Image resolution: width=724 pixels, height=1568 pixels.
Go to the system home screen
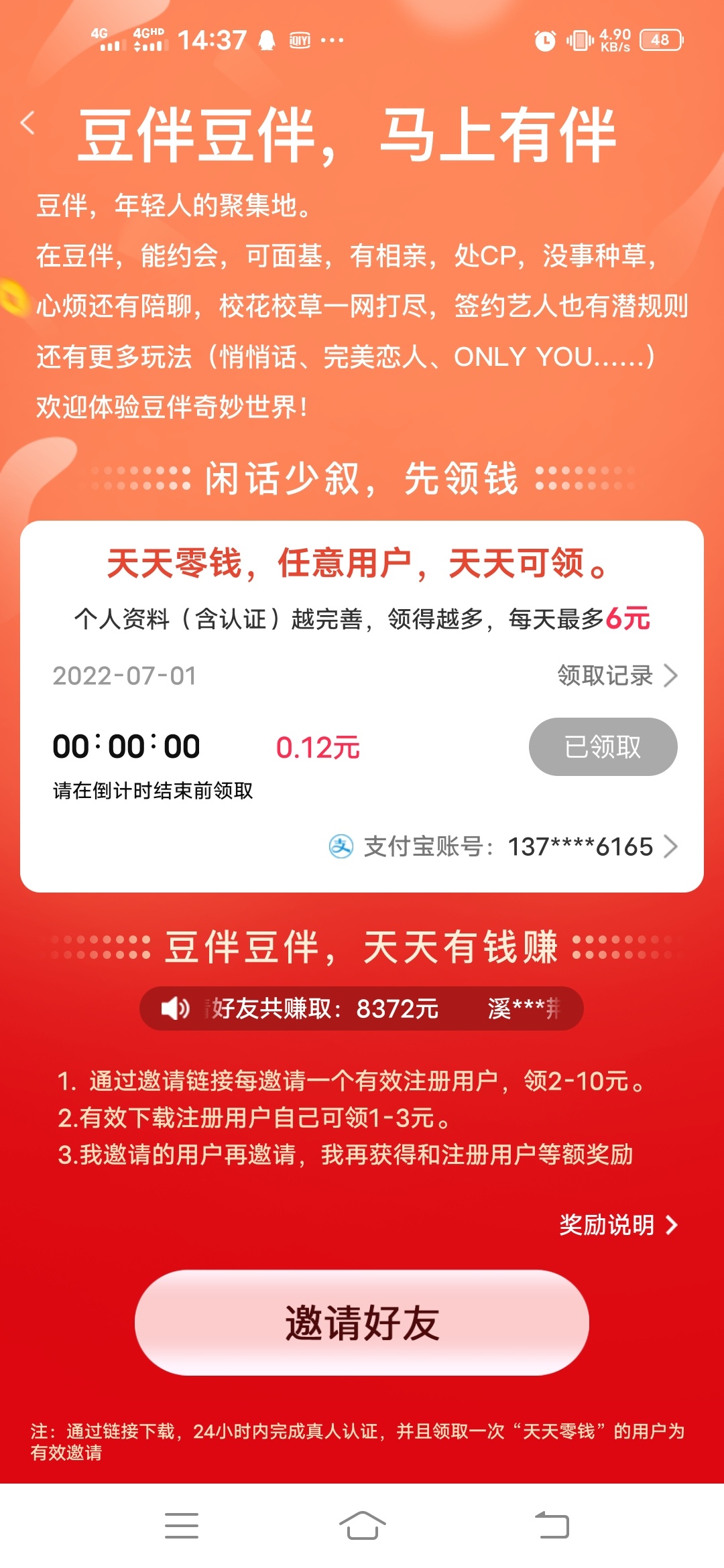[362, 1525]
